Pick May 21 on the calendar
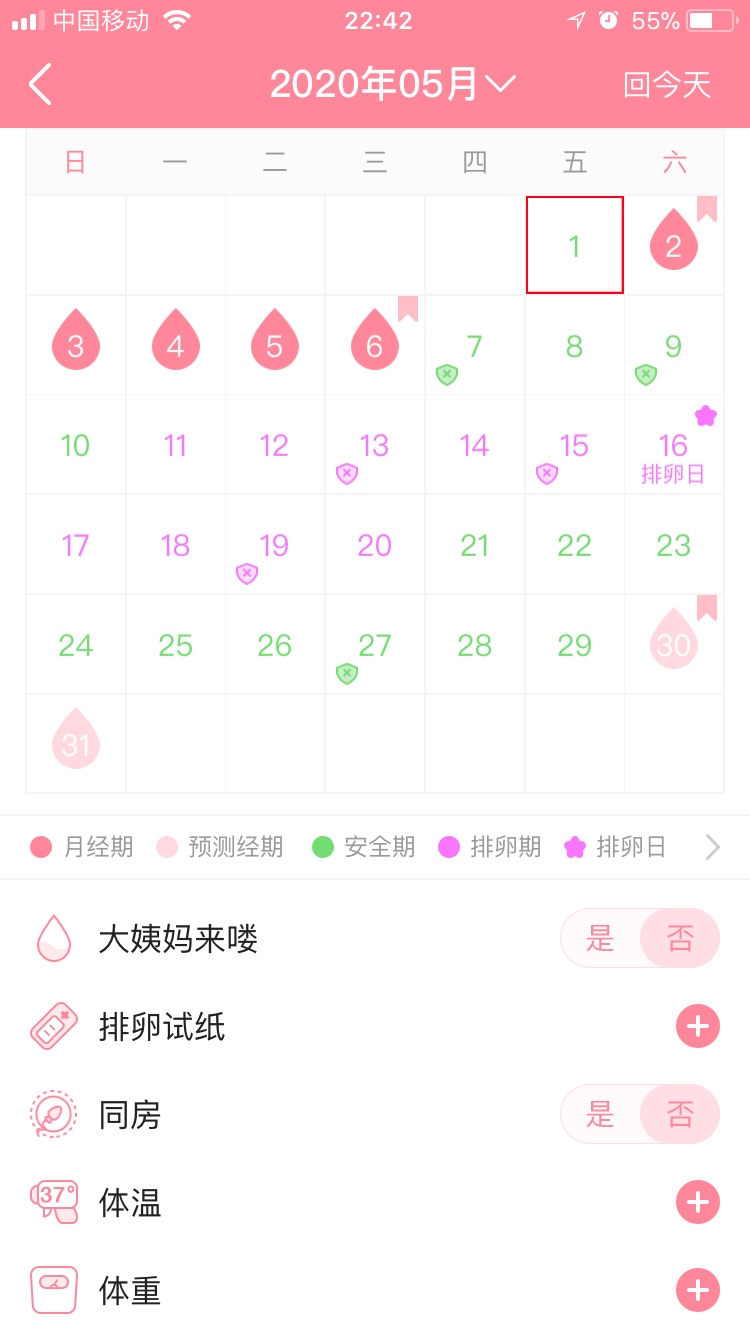The height and width of the screenshot is (1334, 750). [474, 545]
